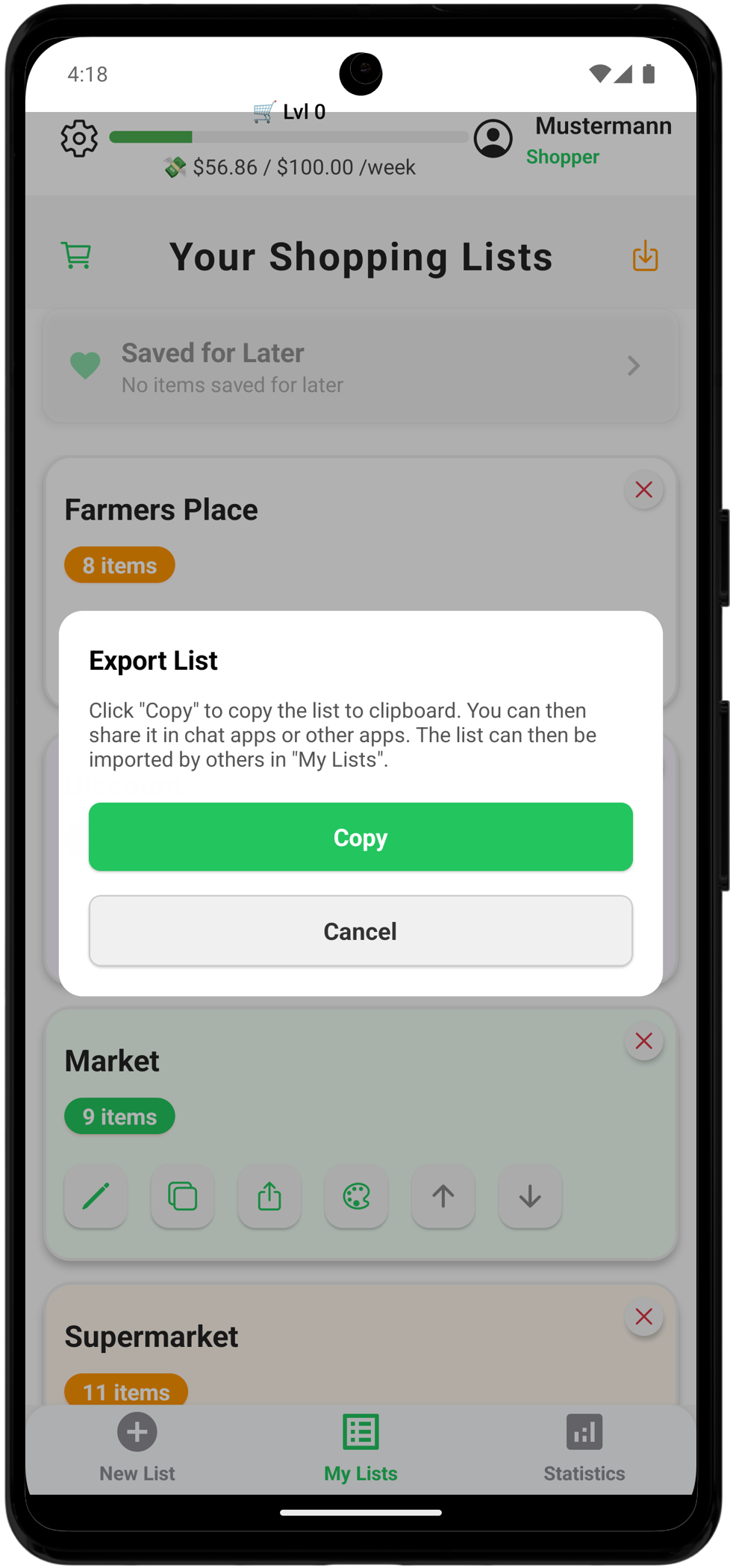Edit the Market list with the pencil
The width and height of the screenshot is (730, 1568).
coord(96,1196)
